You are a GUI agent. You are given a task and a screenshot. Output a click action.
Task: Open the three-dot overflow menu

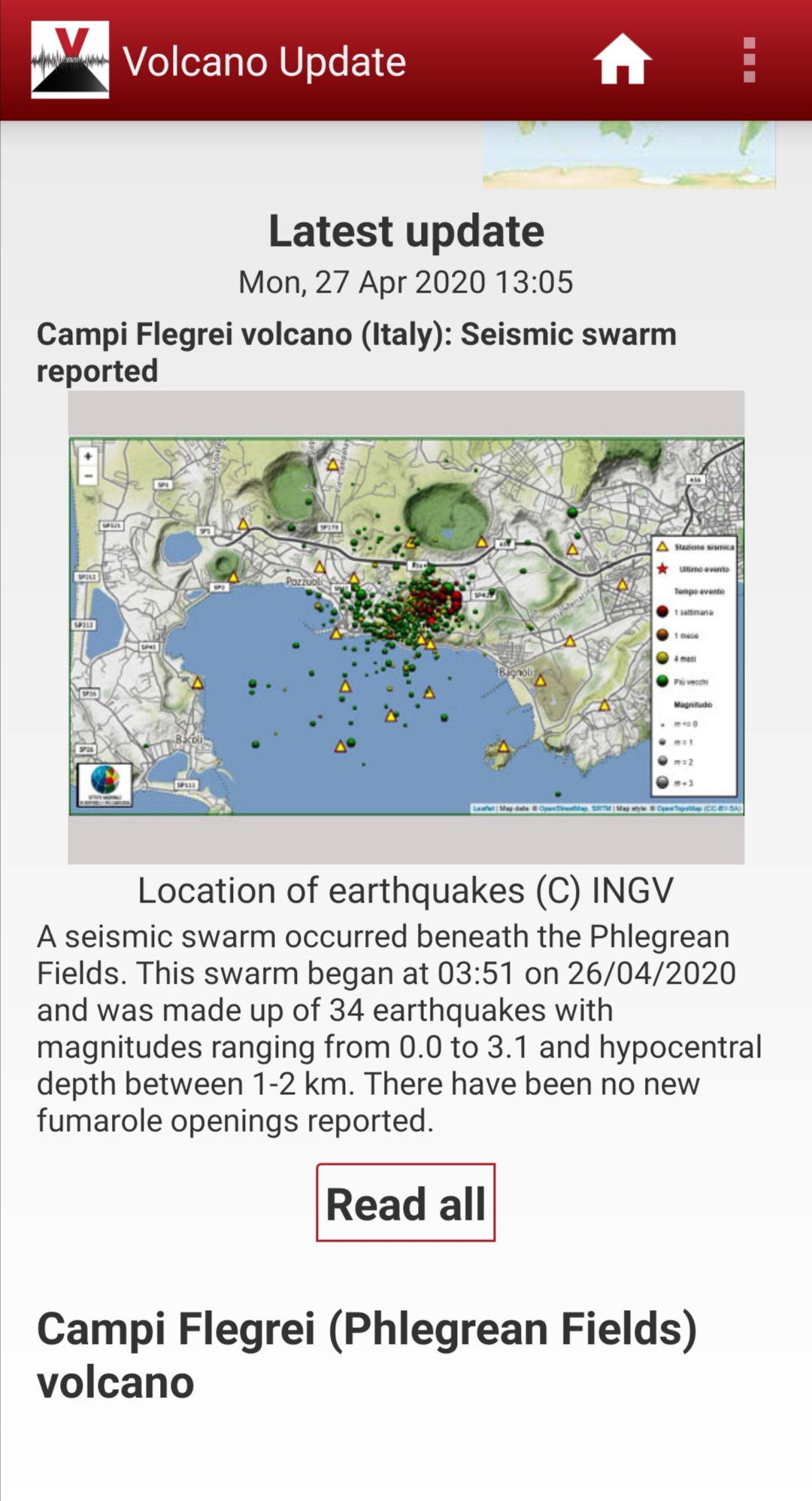748,60
